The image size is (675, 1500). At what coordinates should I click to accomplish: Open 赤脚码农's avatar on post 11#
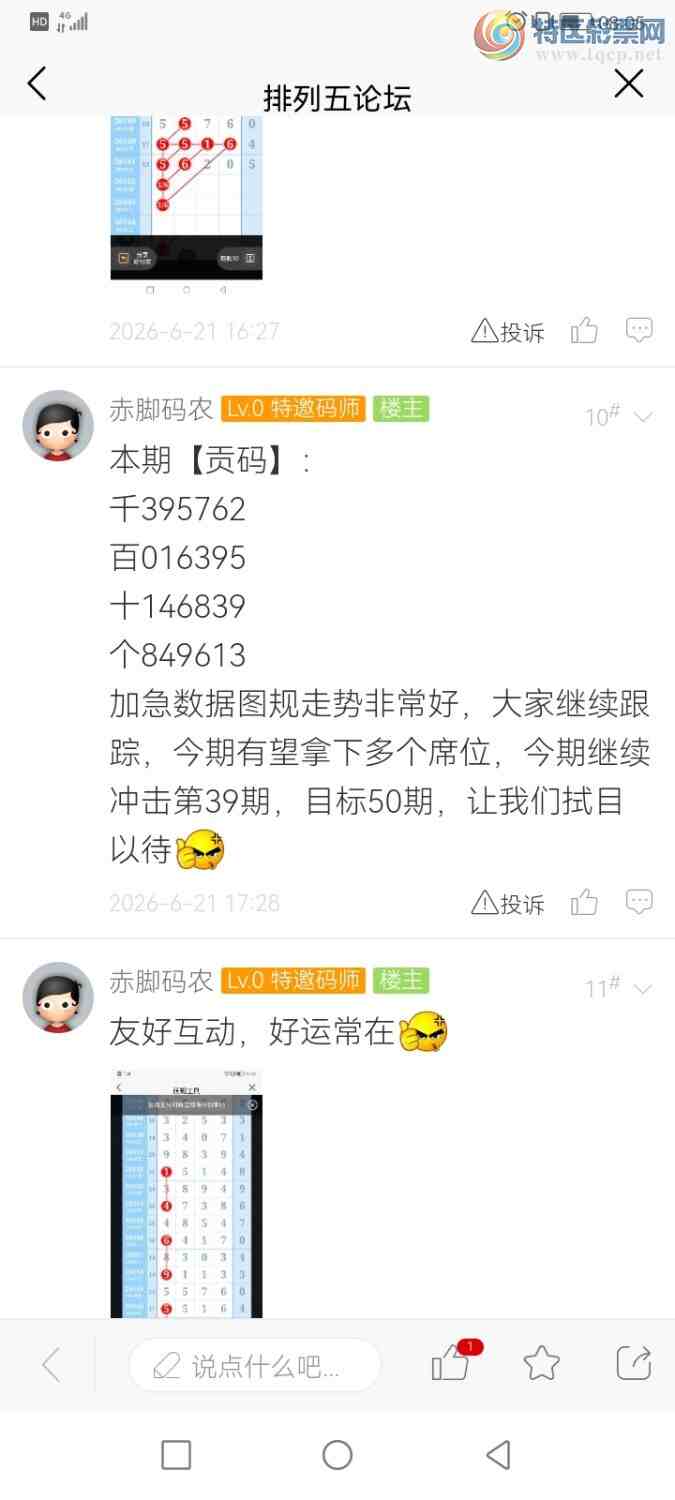pyautogui.click(x=58, y=997)
